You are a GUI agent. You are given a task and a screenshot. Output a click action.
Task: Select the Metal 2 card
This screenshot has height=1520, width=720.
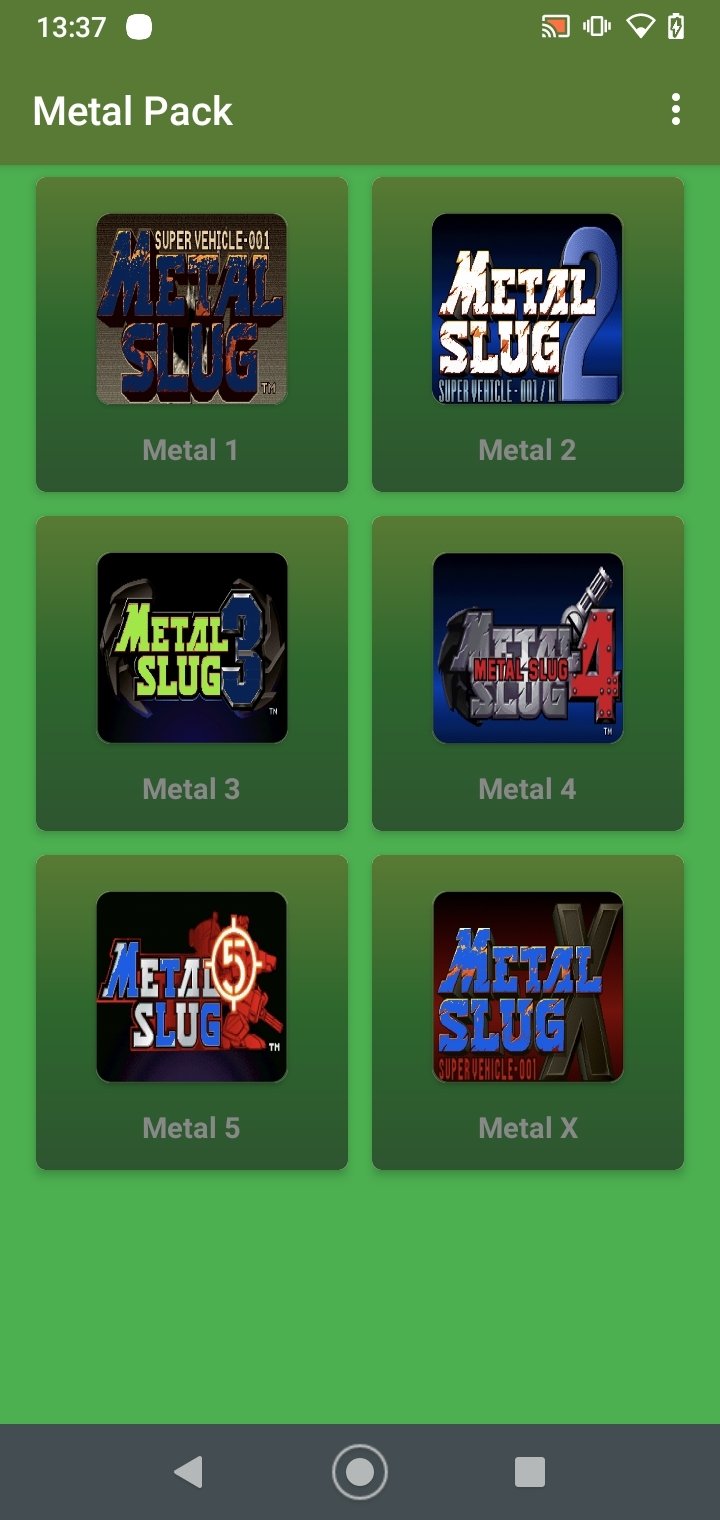(527, 334)
